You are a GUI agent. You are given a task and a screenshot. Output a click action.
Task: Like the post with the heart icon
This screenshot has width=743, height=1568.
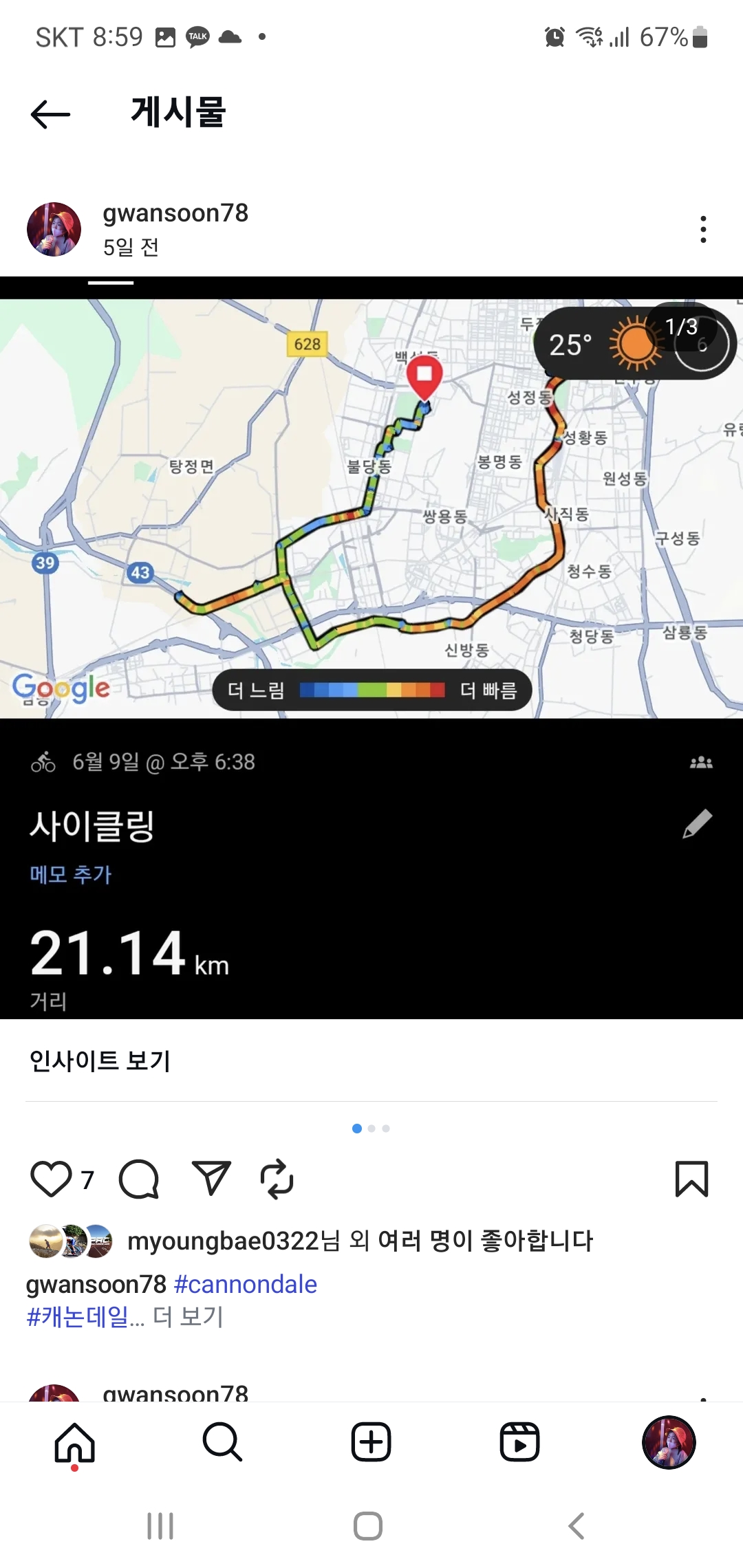pos(52,1179)
